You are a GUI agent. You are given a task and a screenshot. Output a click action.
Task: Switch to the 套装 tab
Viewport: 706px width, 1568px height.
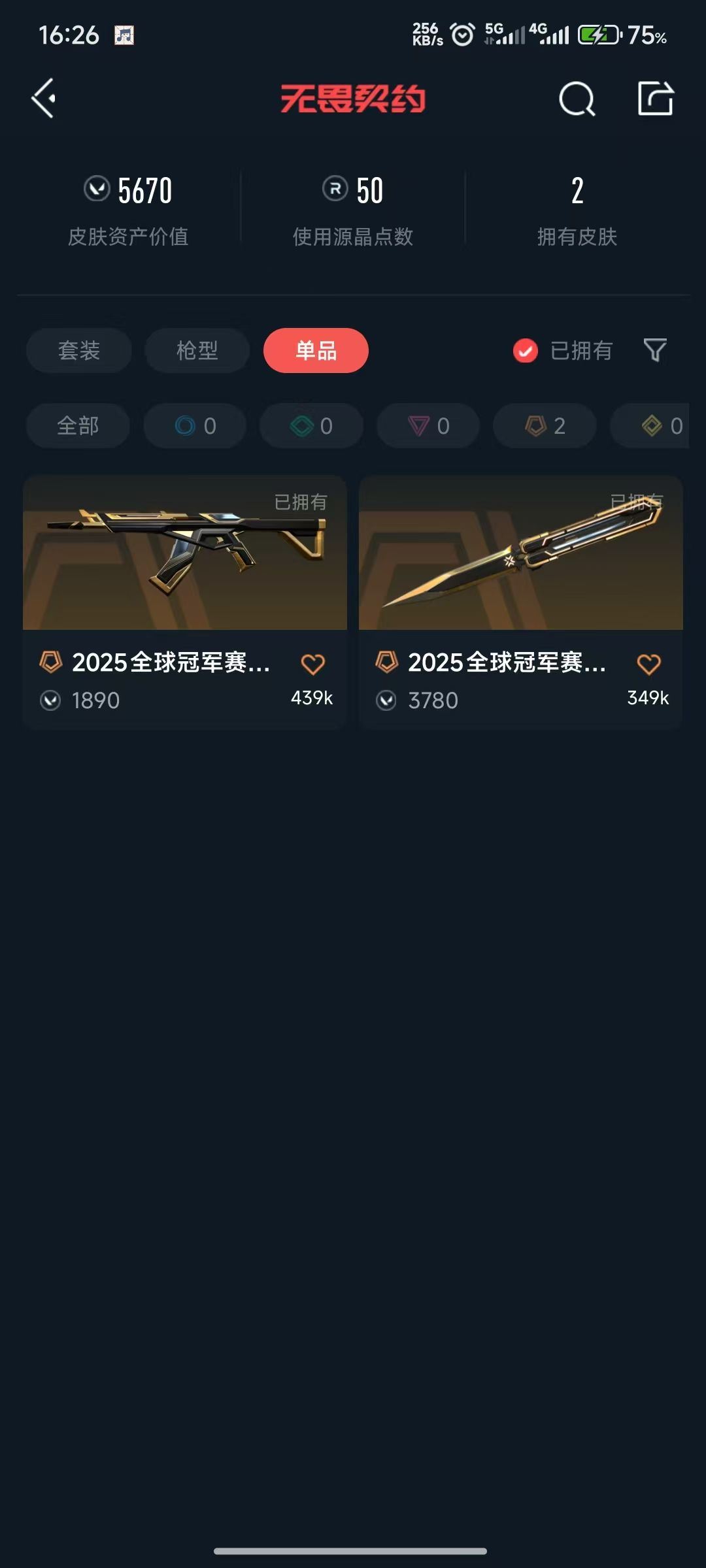pyautogui.click(x=79, y=351)
